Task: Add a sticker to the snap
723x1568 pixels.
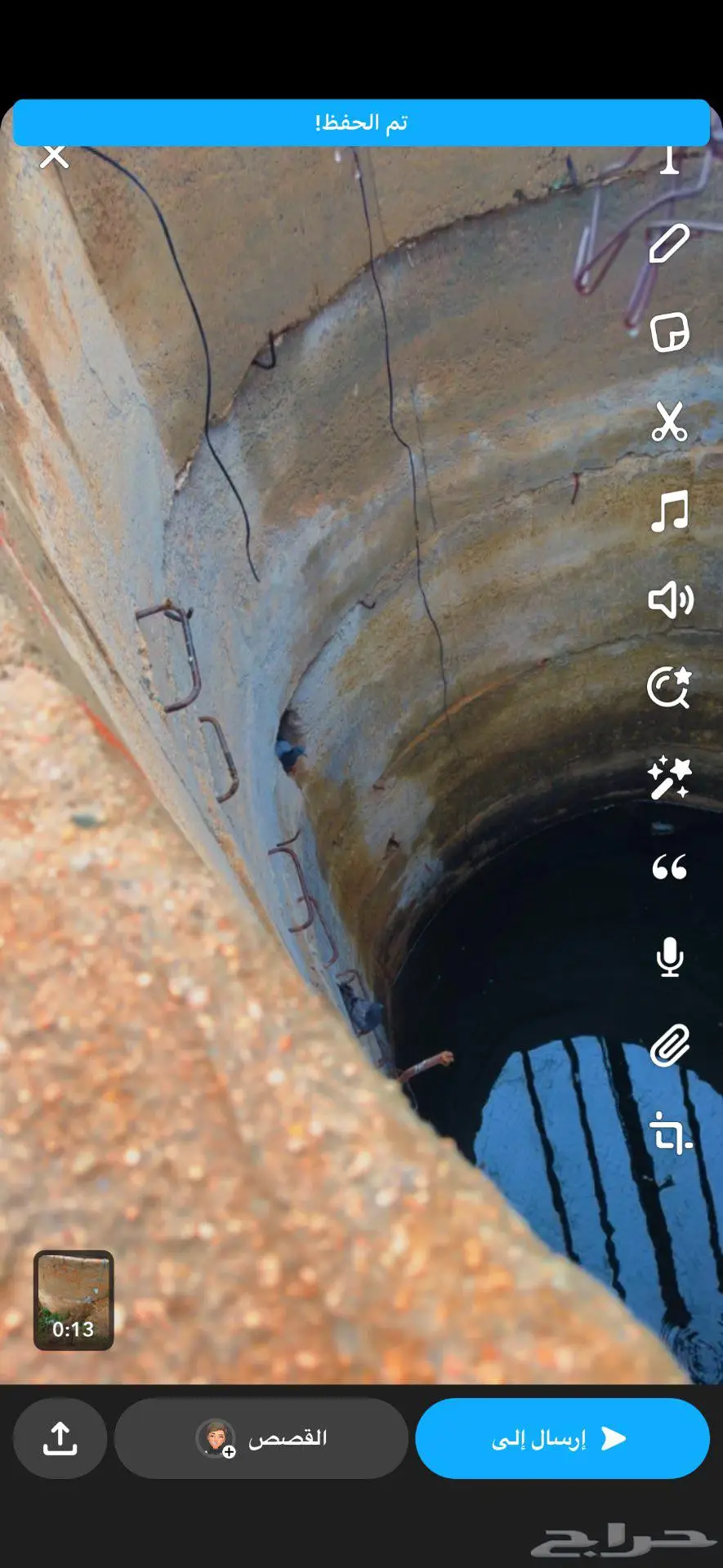Action: 669,332
